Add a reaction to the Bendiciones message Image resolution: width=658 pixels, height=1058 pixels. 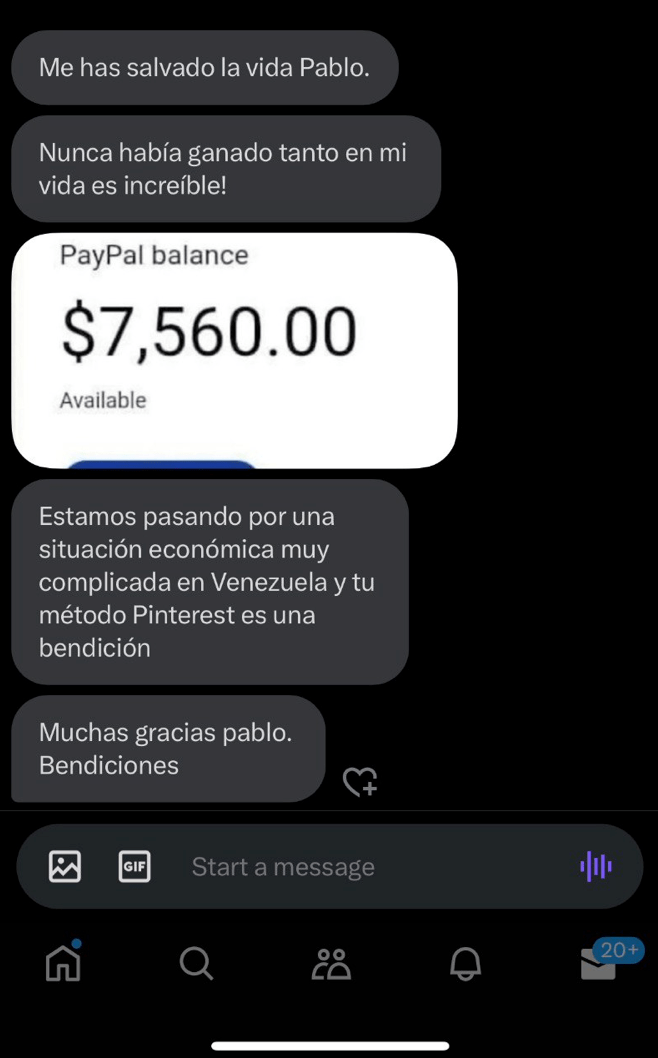(x=360, y=781)
